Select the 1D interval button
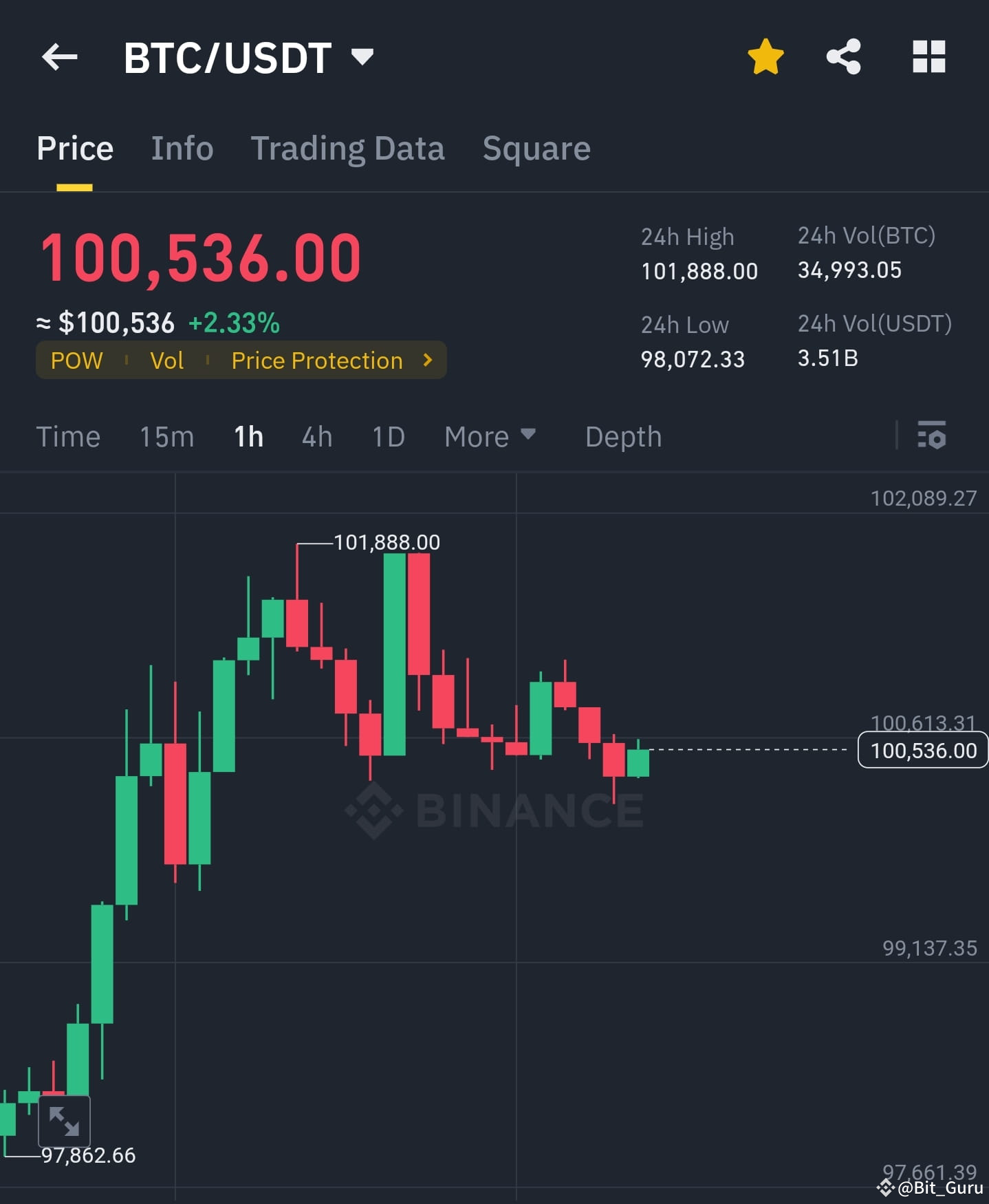This screenshot has width=989, height=1204. [x=387, y=436]
